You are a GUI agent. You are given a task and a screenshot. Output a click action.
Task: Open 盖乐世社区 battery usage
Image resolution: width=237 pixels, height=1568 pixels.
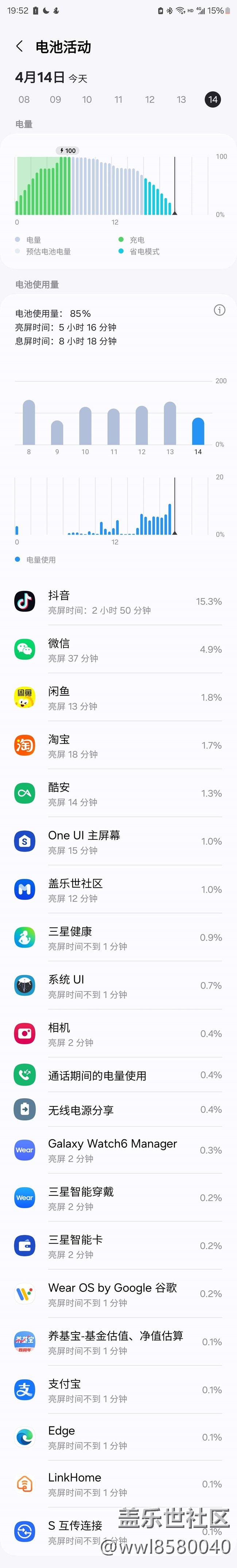pyautogui.click(x=118, y=890)
